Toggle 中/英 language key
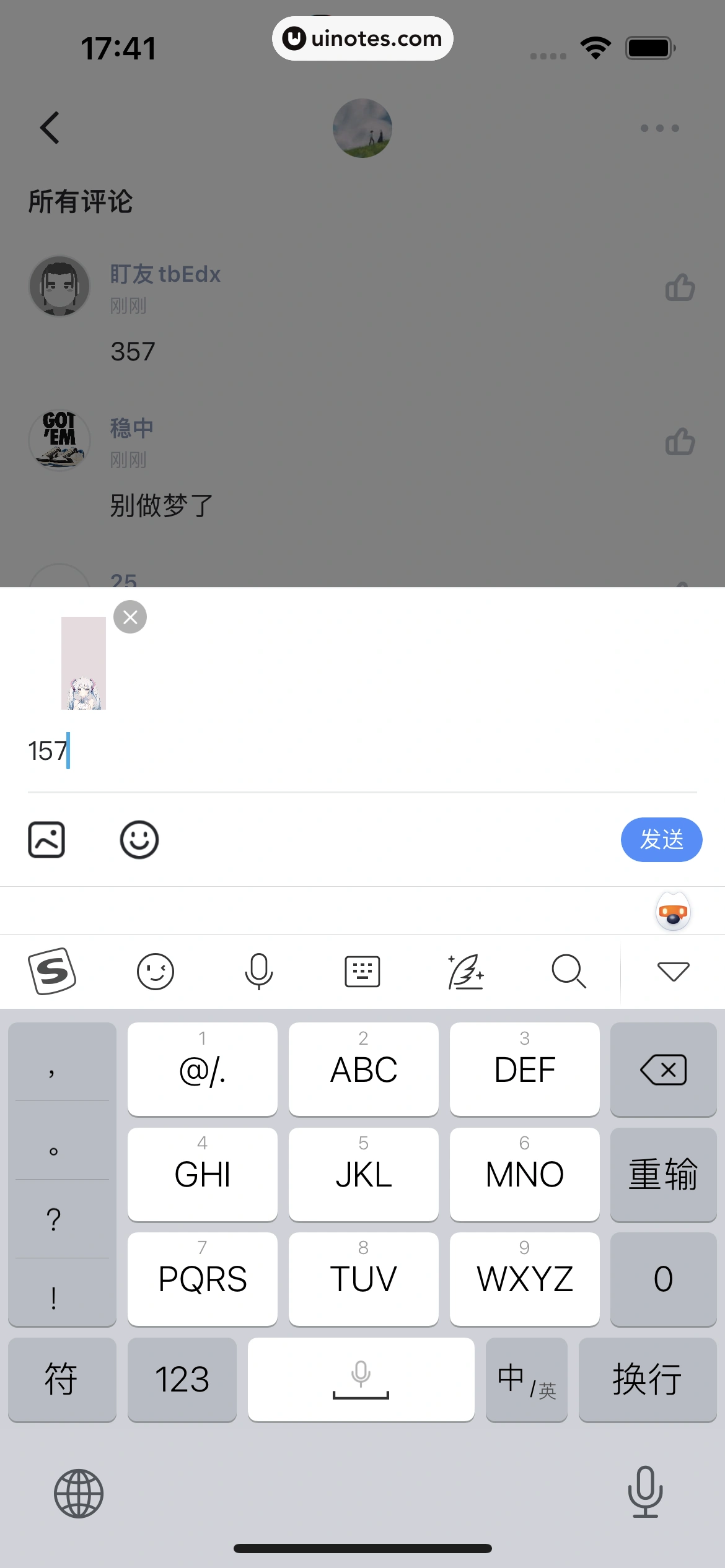Screen dimensions: 725x1568 point(526,1379)
